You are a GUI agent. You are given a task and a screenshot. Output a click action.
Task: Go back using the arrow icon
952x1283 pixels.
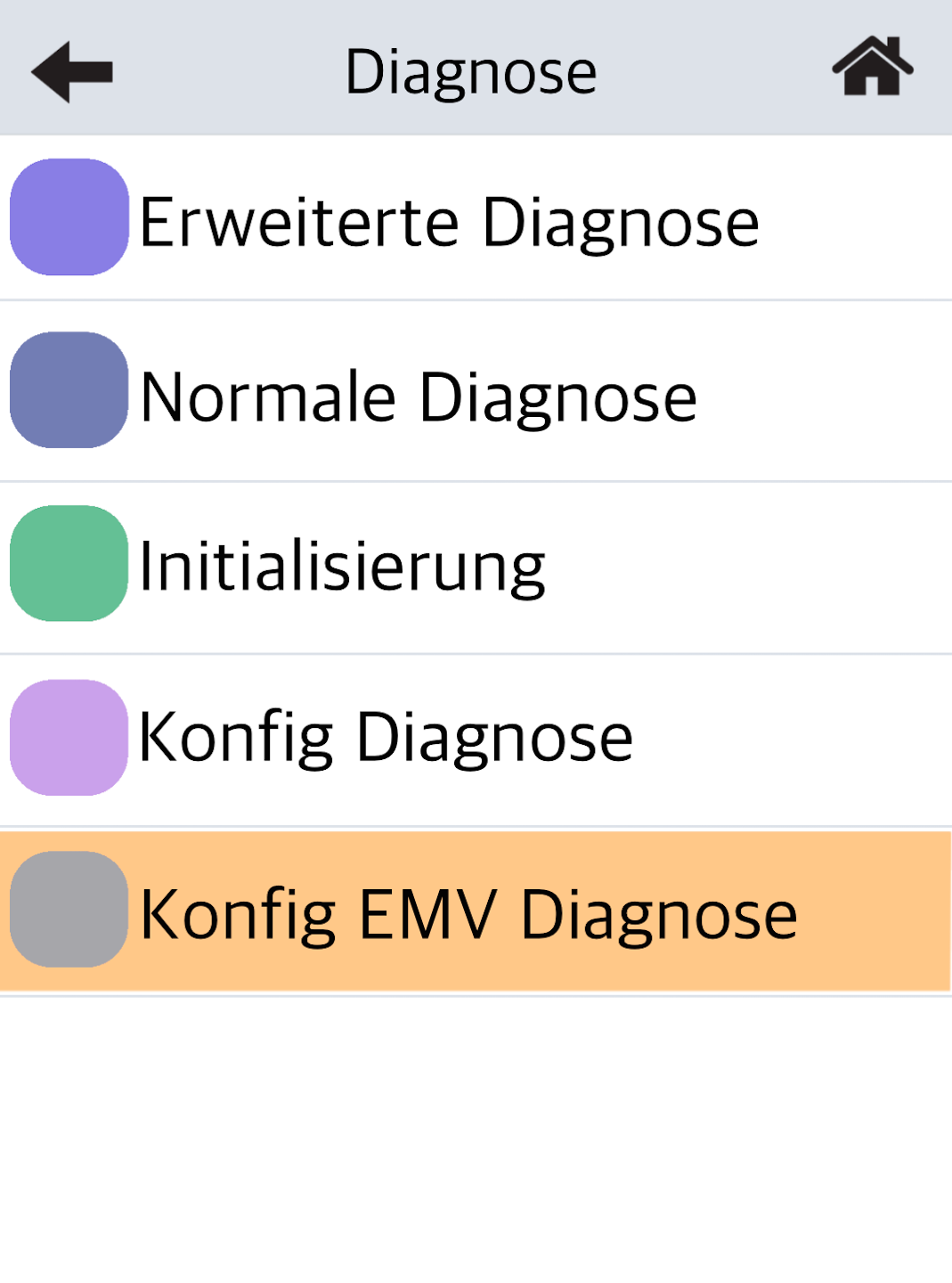(x=72, y=72)
